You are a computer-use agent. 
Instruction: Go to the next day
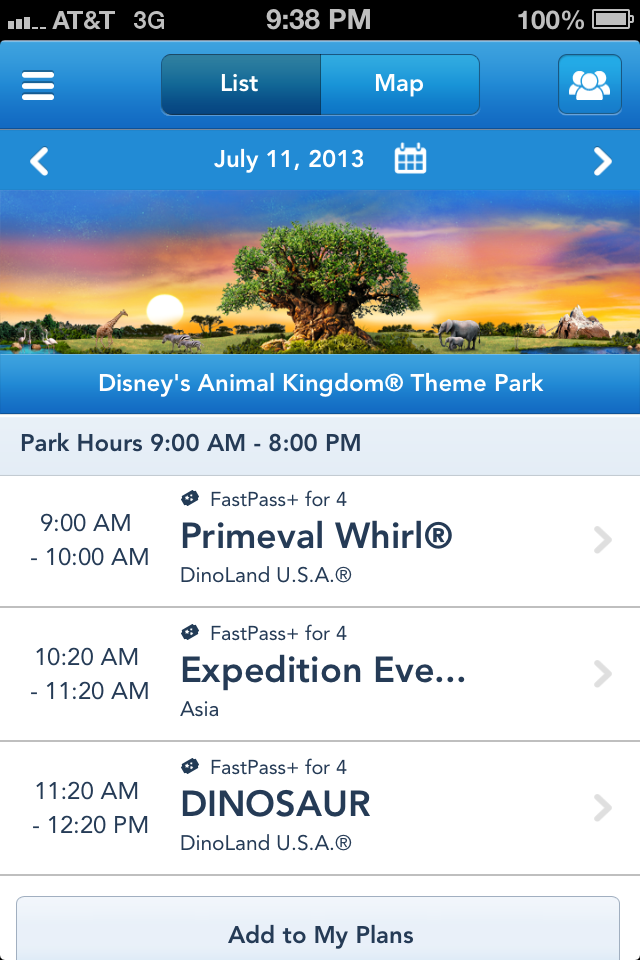point(602,160)
